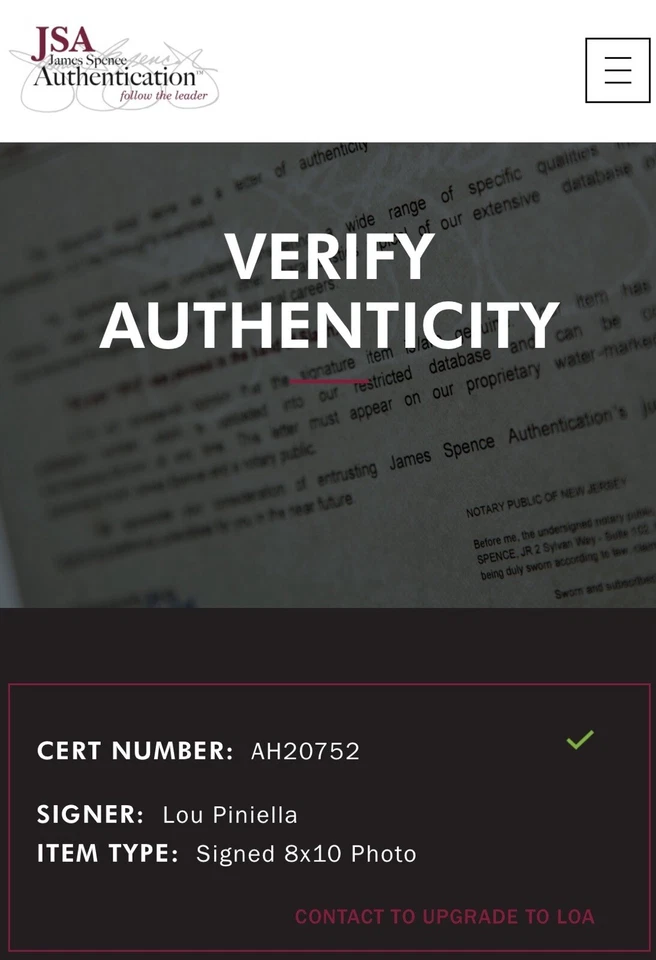Tap the JSA Authentication logo to go home
The height and width of the screenshot is (960, 656).
coord(114,68)
